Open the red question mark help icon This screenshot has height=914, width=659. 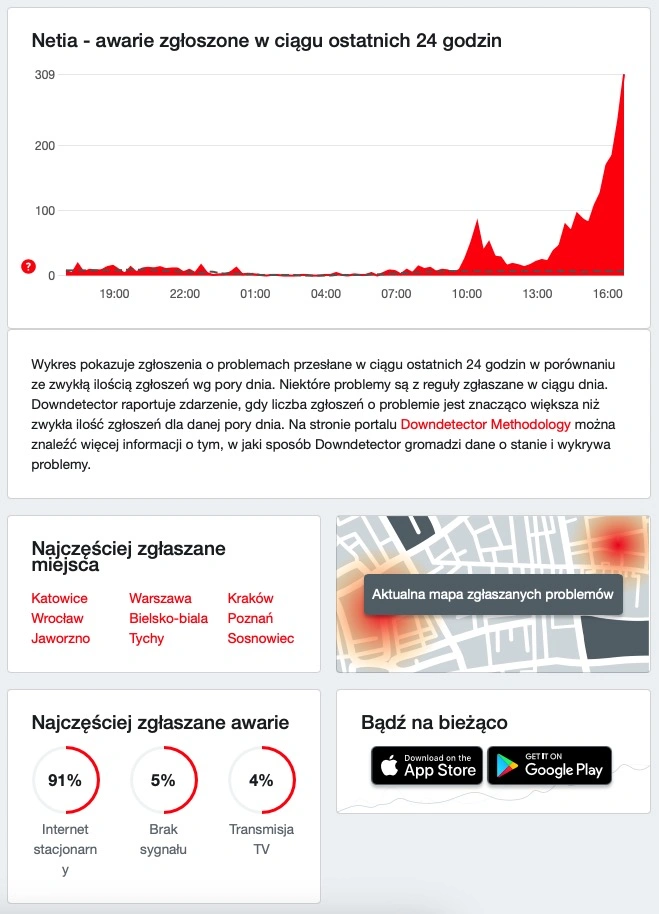pos(28,267)
